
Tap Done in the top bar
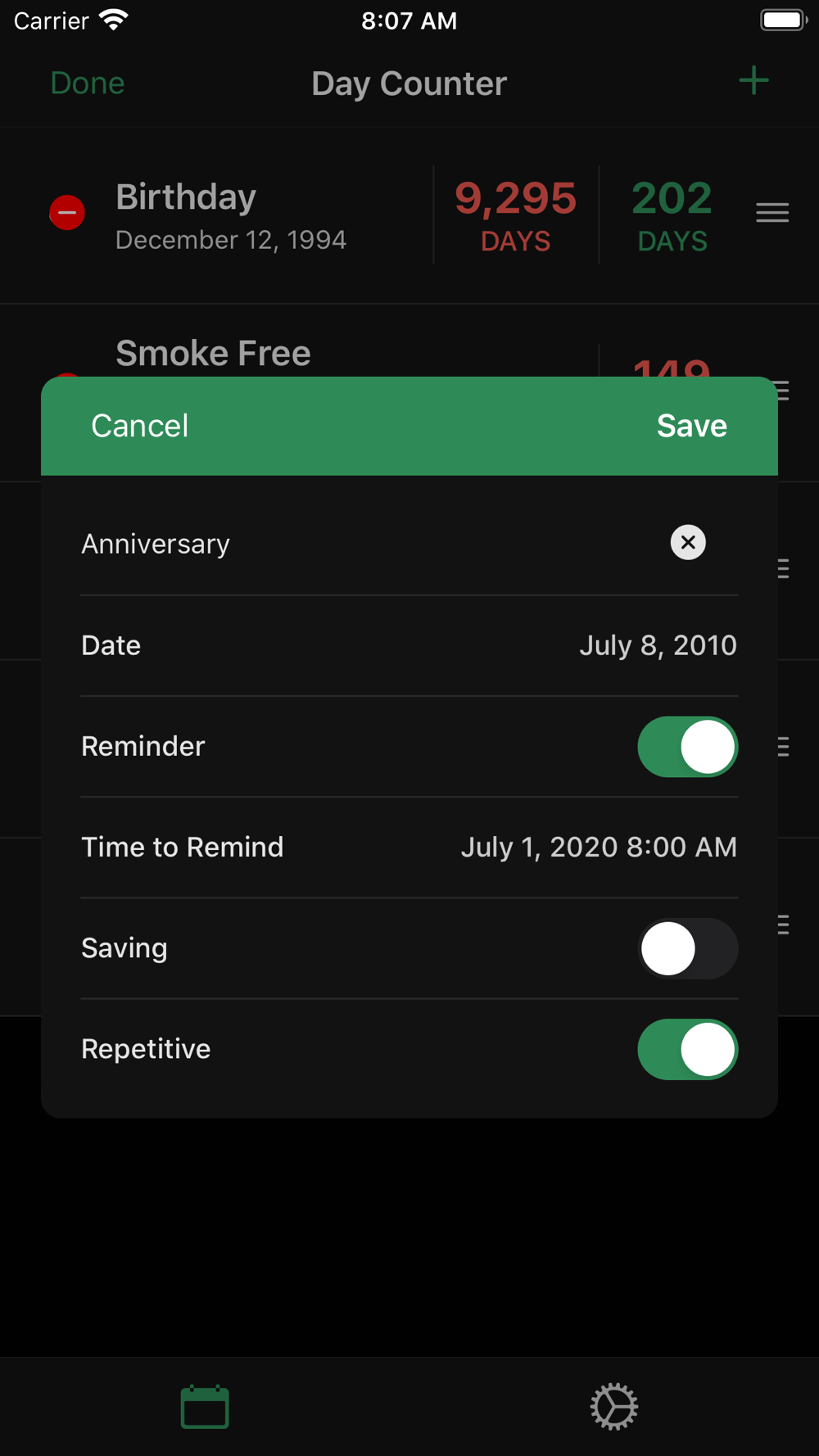(88, 84)
